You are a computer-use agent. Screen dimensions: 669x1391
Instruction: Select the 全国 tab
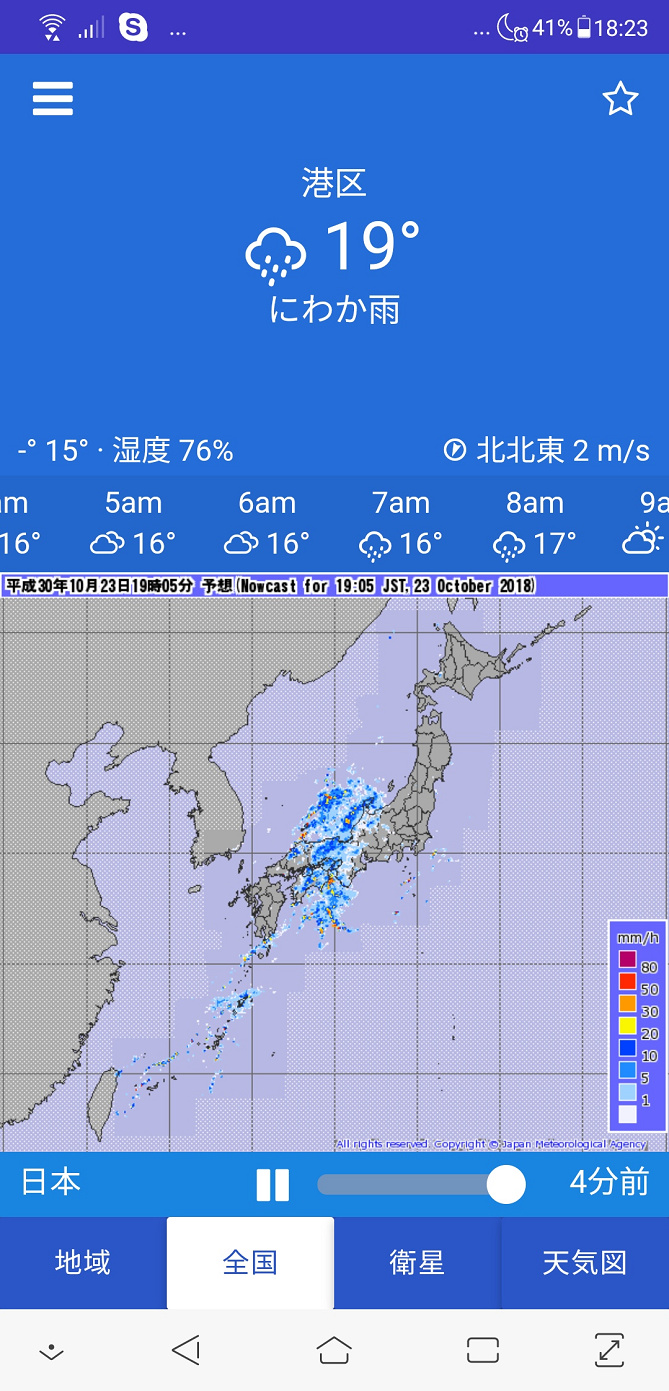(x=250, y=1263)
